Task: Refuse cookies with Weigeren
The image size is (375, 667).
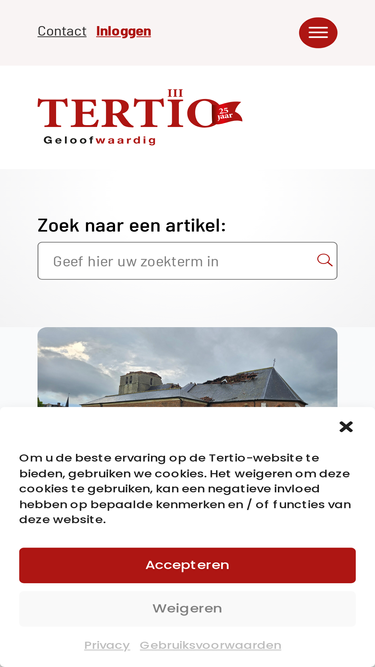Action: pyautogui.click(x=188, y=608)
